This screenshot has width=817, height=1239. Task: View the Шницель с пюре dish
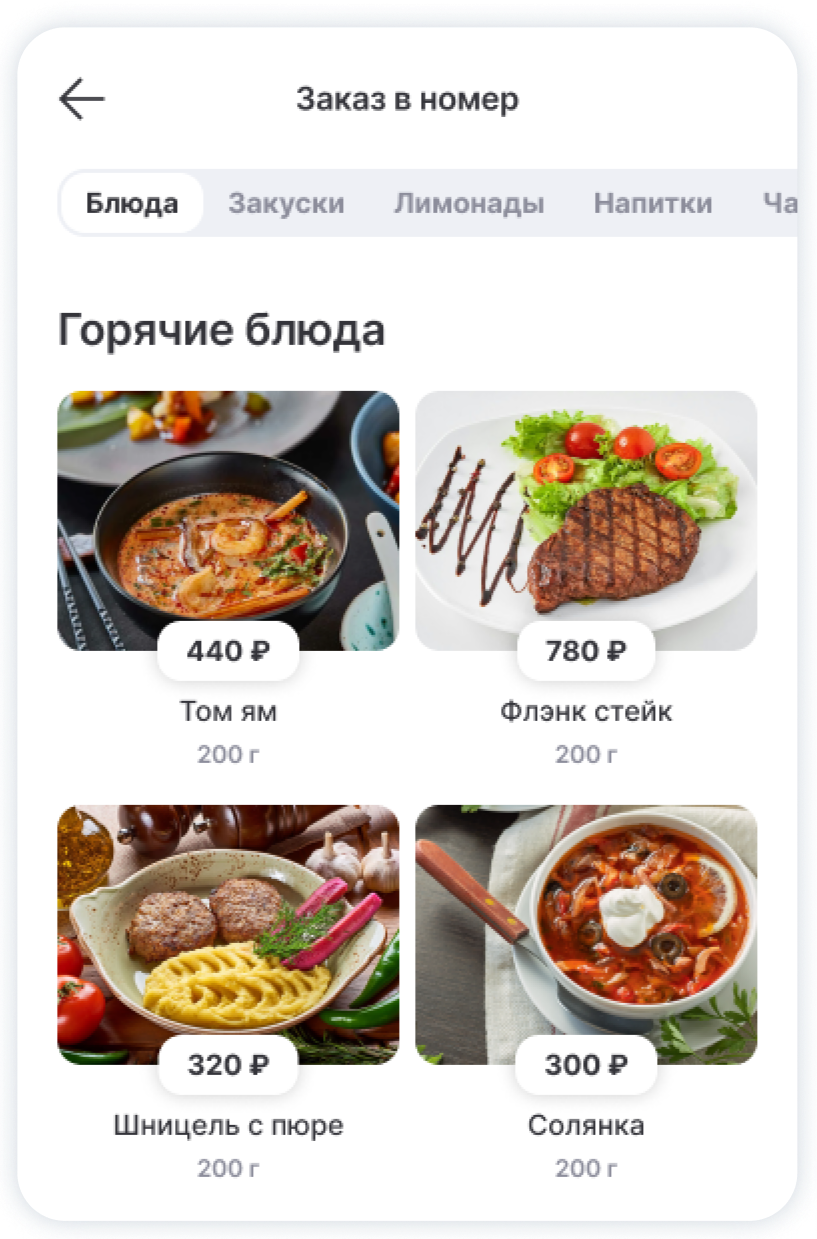(x=228, y=935)
